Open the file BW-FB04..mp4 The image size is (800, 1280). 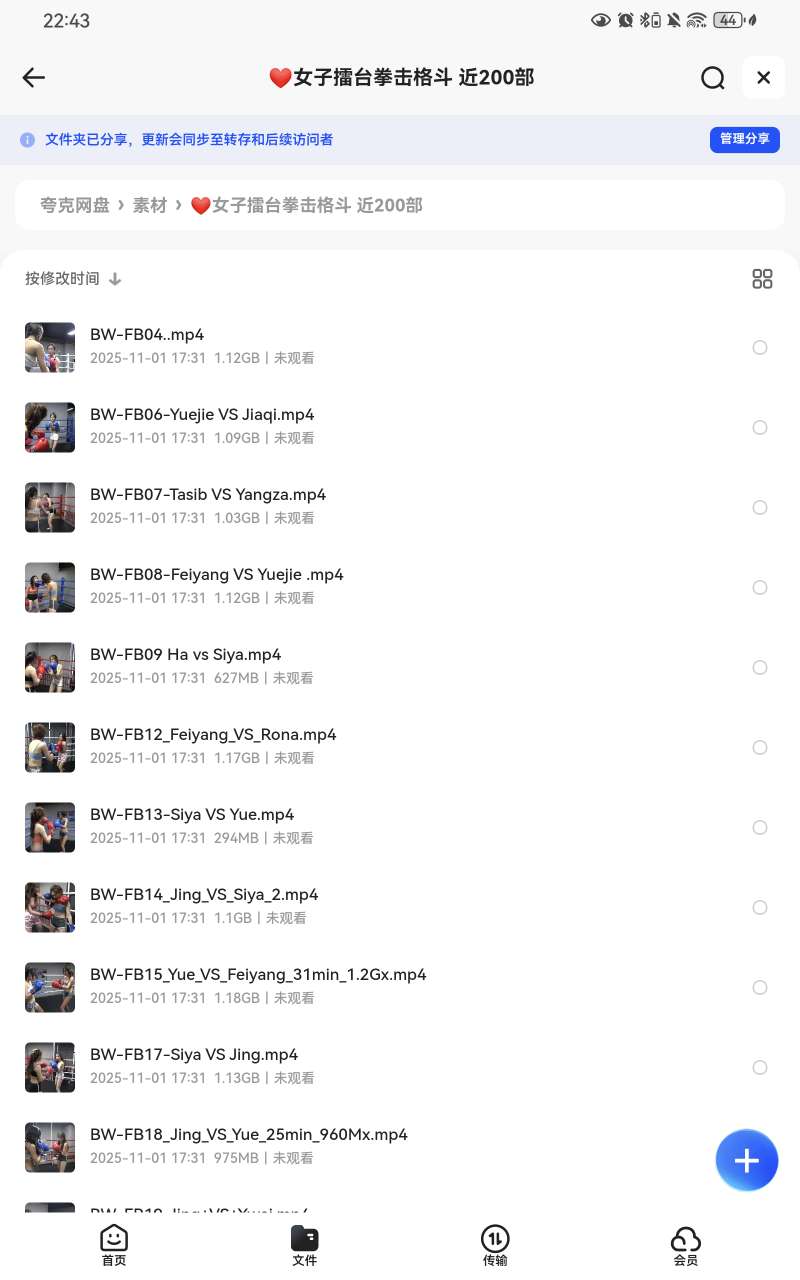point(147,334)
